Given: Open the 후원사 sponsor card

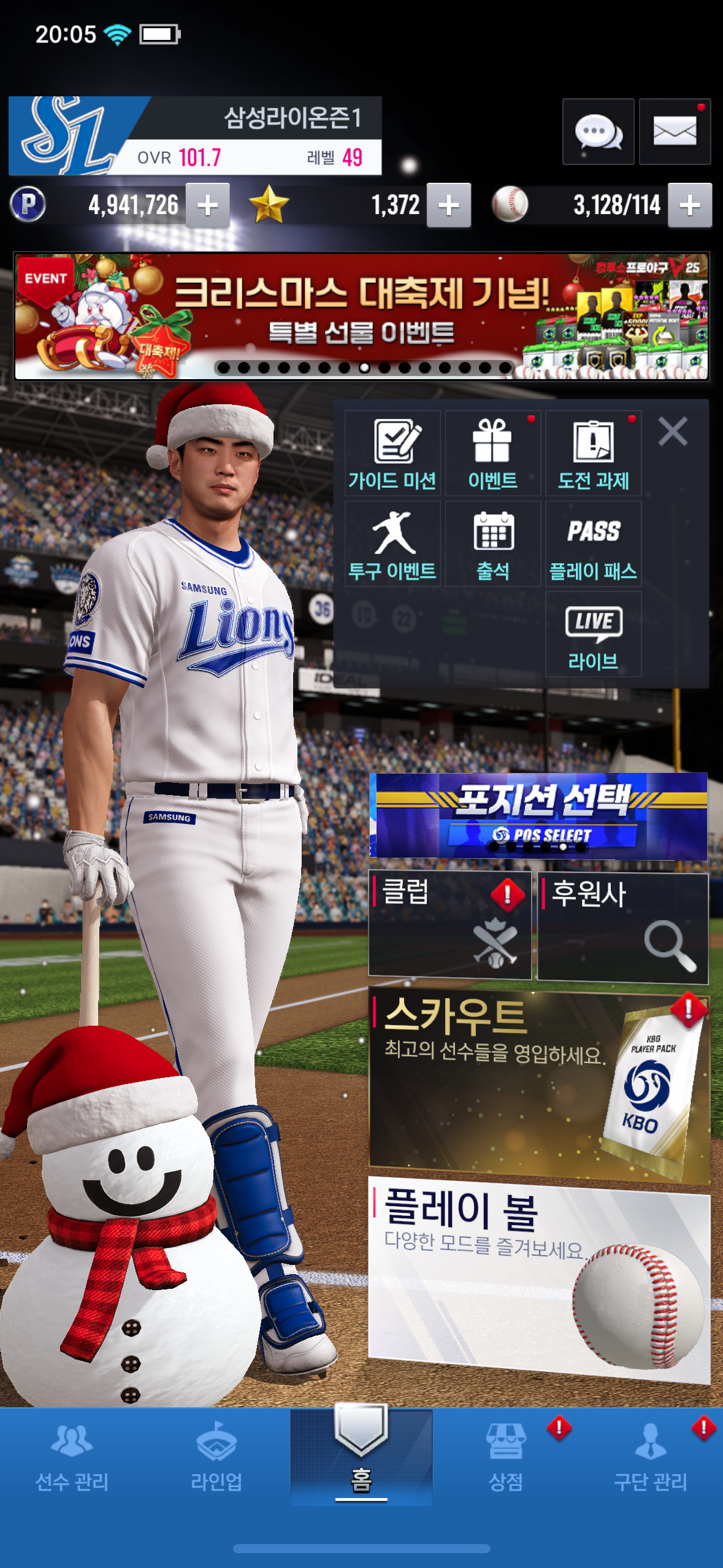Looking at the screenshot, I should click(x=622, y=928).
